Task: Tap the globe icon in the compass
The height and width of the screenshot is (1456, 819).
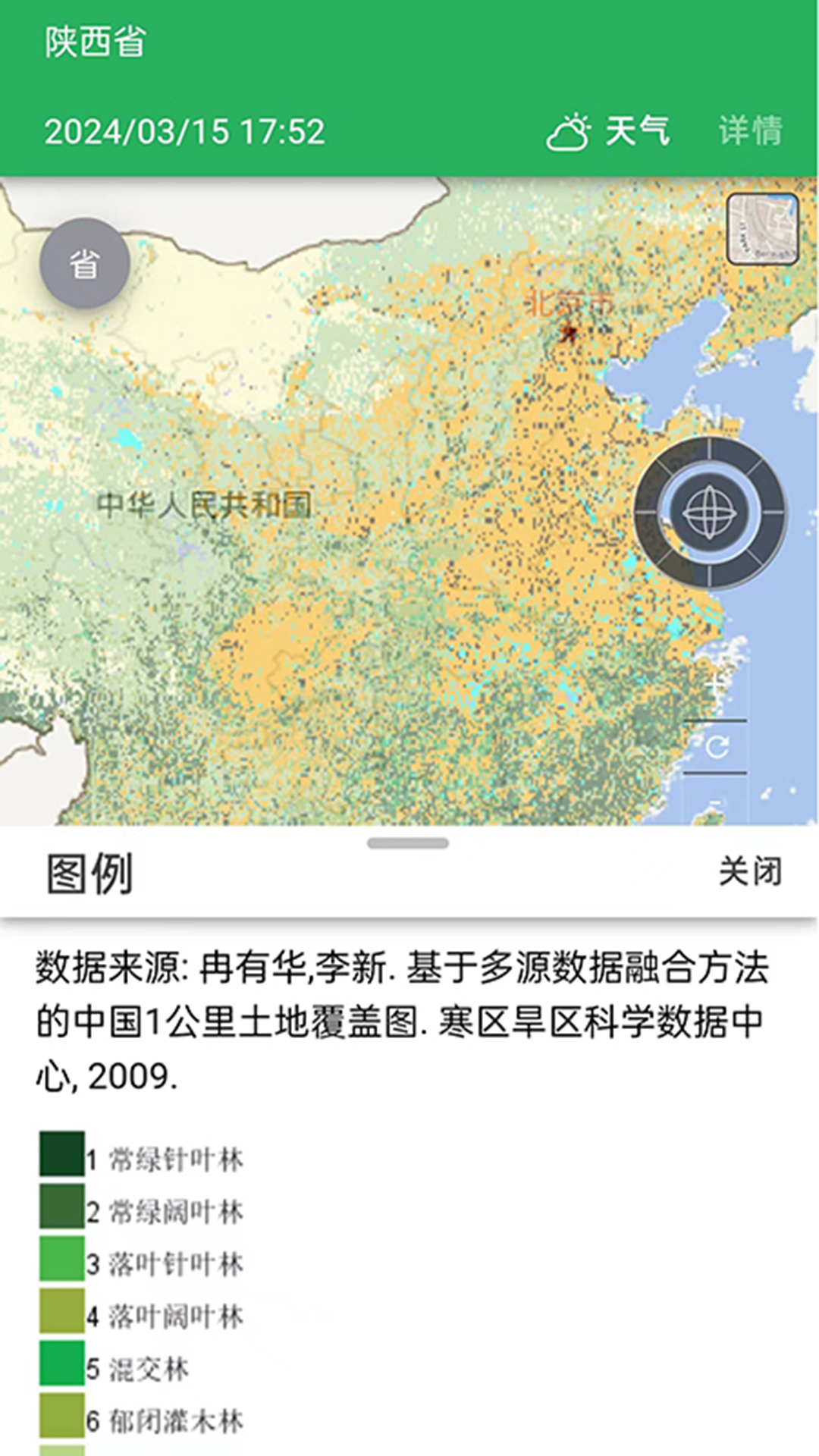Action: pyautogui.click(x=710, y=513)
